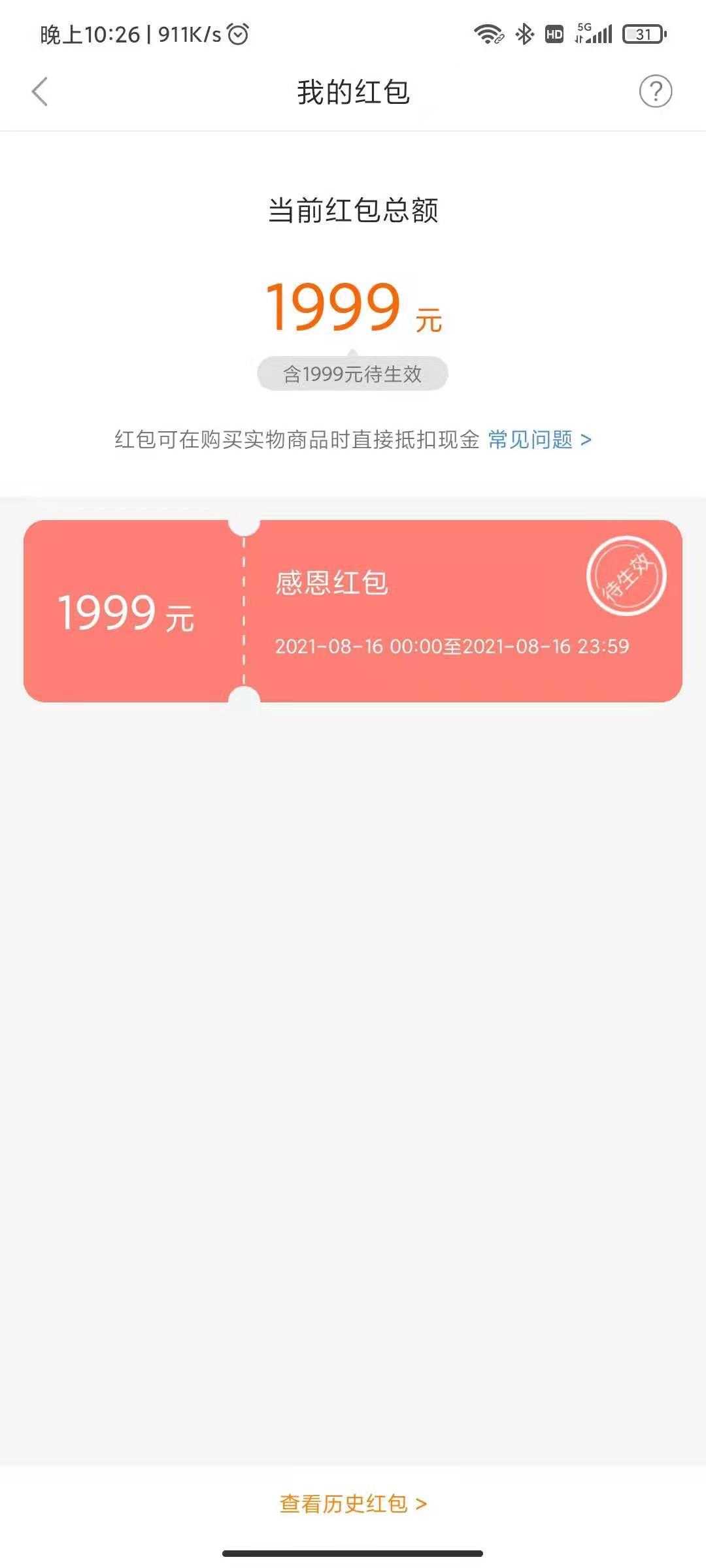Go back from 我的红包 page
Screen dimensions: 706x1568
click(x=41, y=91)
